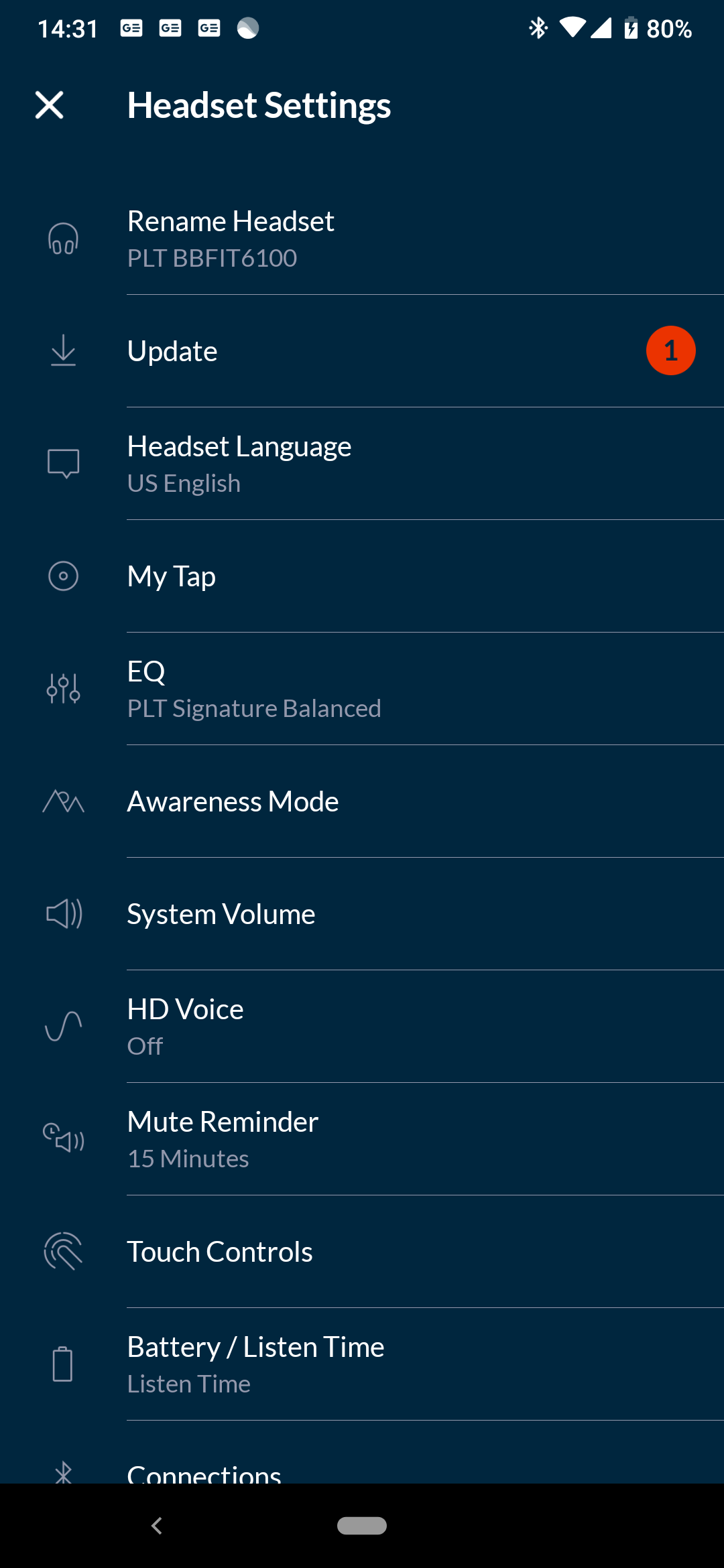Tap the home pill in the navigation bar
The width and height of the screenshot is (724, 1568).
pos(362,1526)
